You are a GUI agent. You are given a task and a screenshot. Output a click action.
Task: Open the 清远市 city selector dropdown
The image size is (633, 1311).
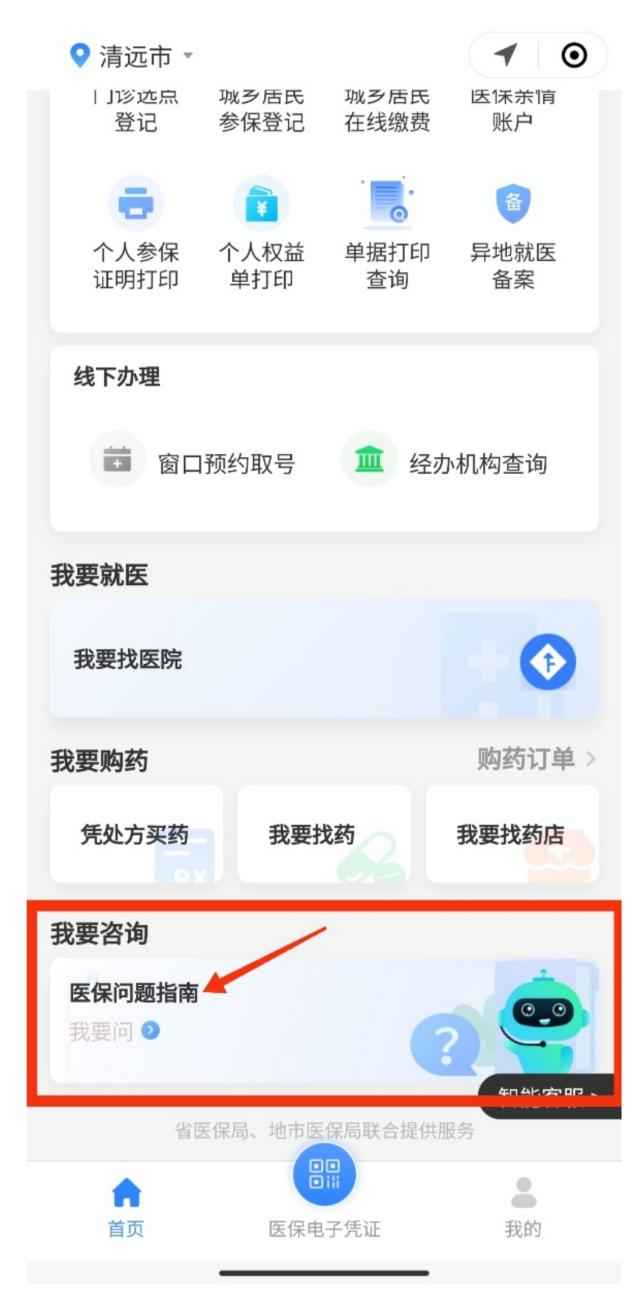[134, 56]
